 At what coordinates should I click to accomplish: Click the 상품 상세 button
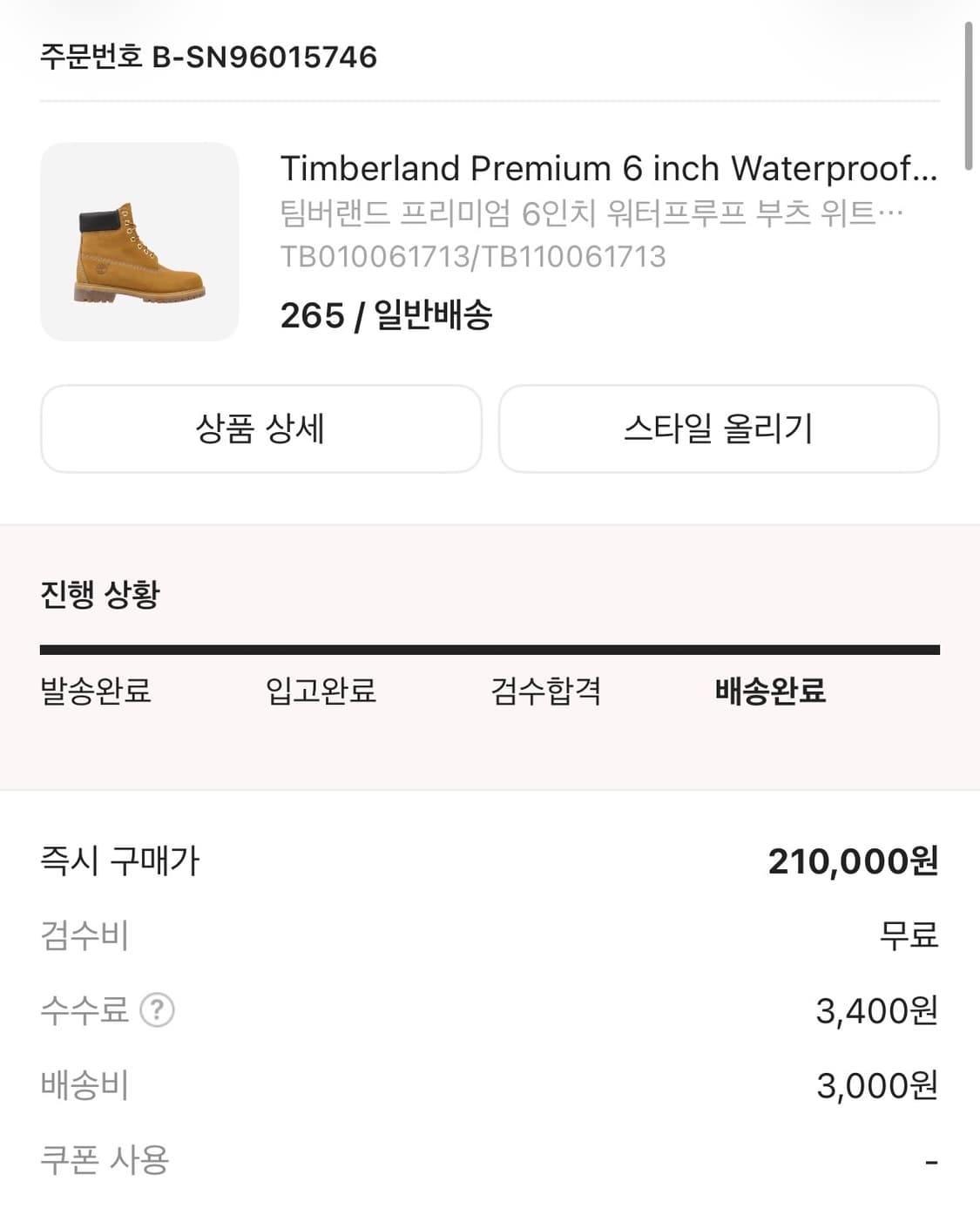[x=260, y=429]
